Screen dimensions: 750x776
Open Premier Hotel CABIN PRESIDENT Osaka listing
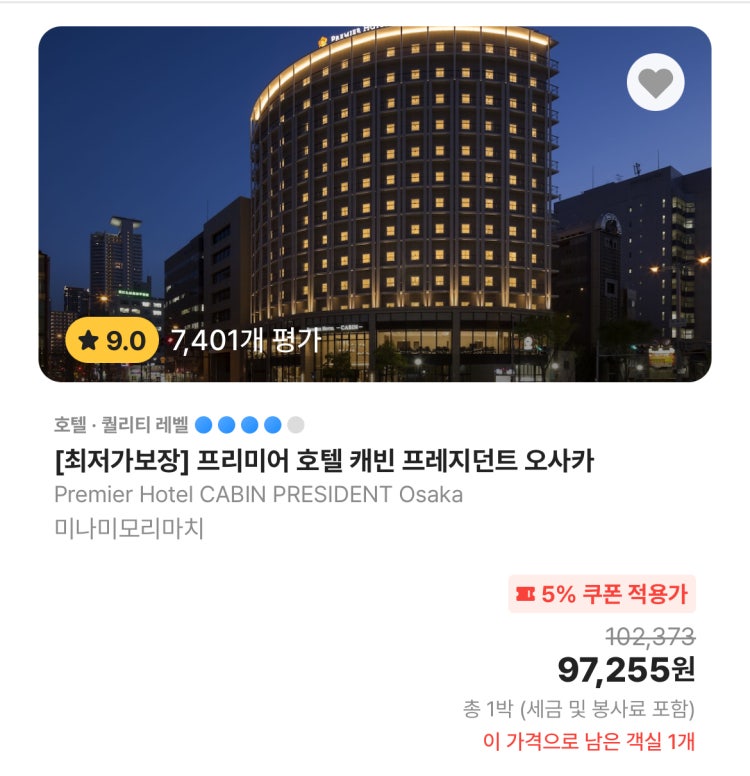[x=324, y=461]
